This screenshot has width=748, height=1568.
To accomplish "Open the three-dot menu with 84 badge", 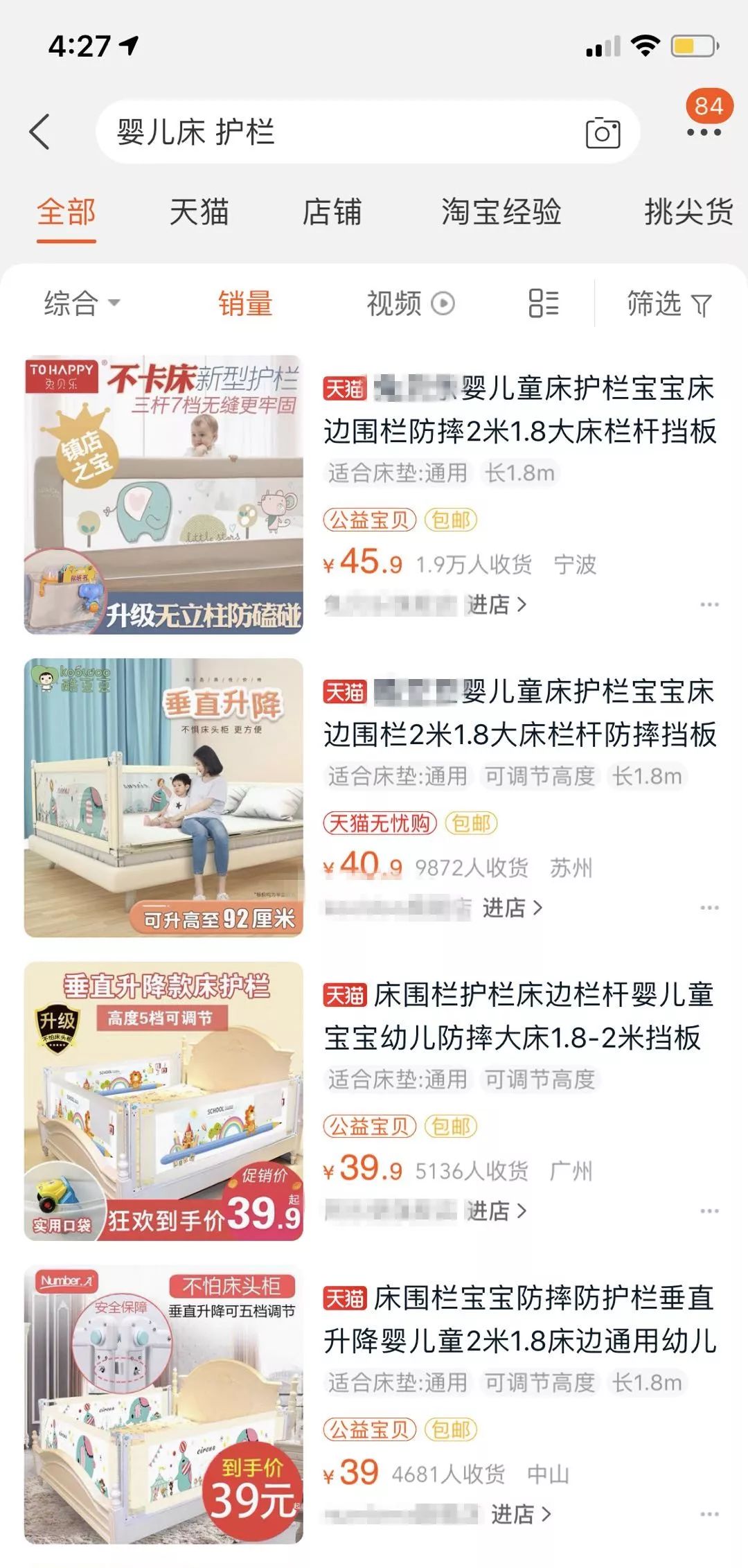I will [704, 131].
